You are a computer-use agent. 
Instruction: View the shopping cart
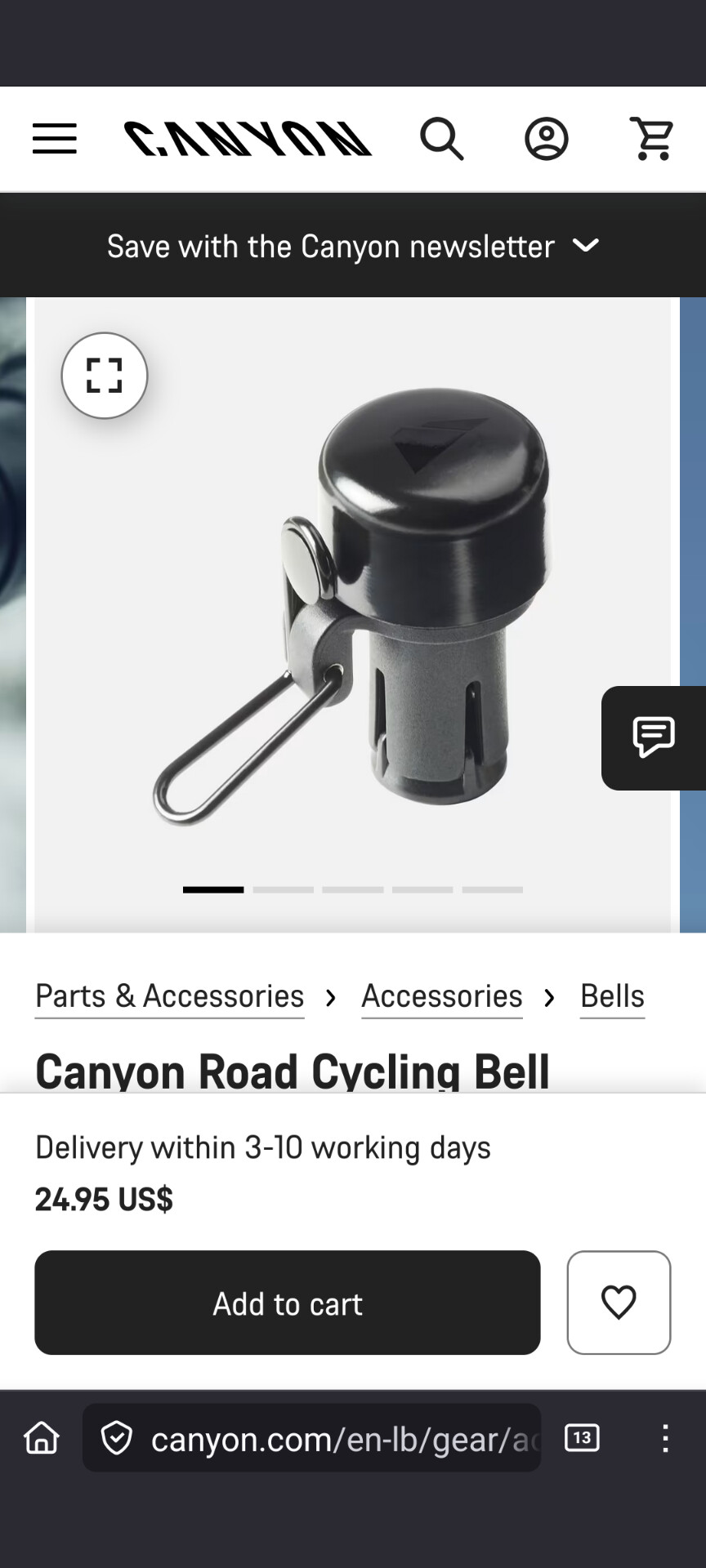coord(651,139)
